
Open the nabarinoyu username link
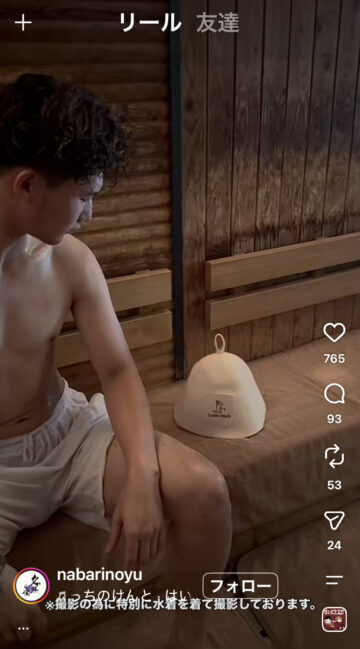point(99,574)
